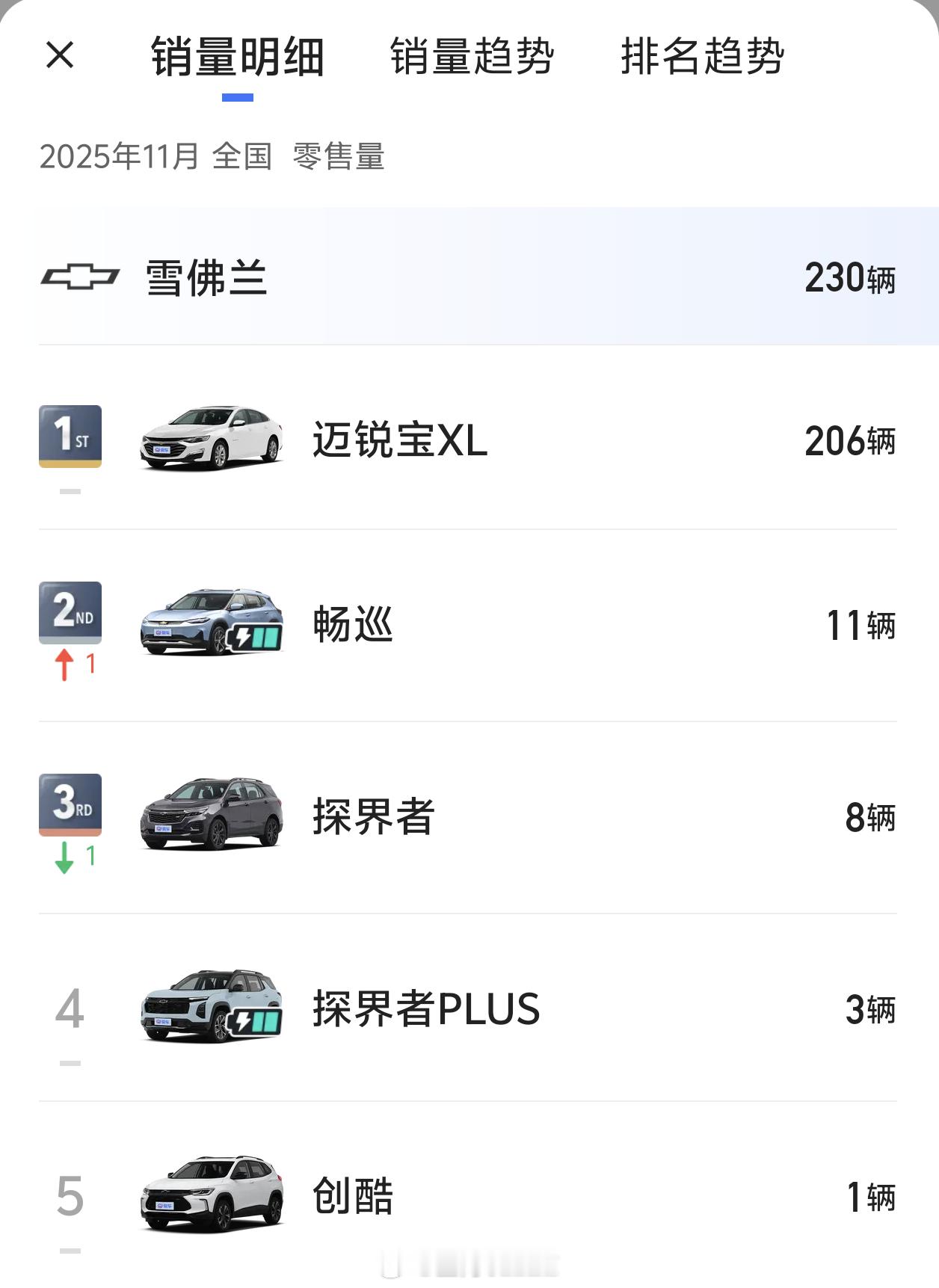Open the 零售量 metric selector
Screen dimensions: 939x1288
(x=338, y=156)
